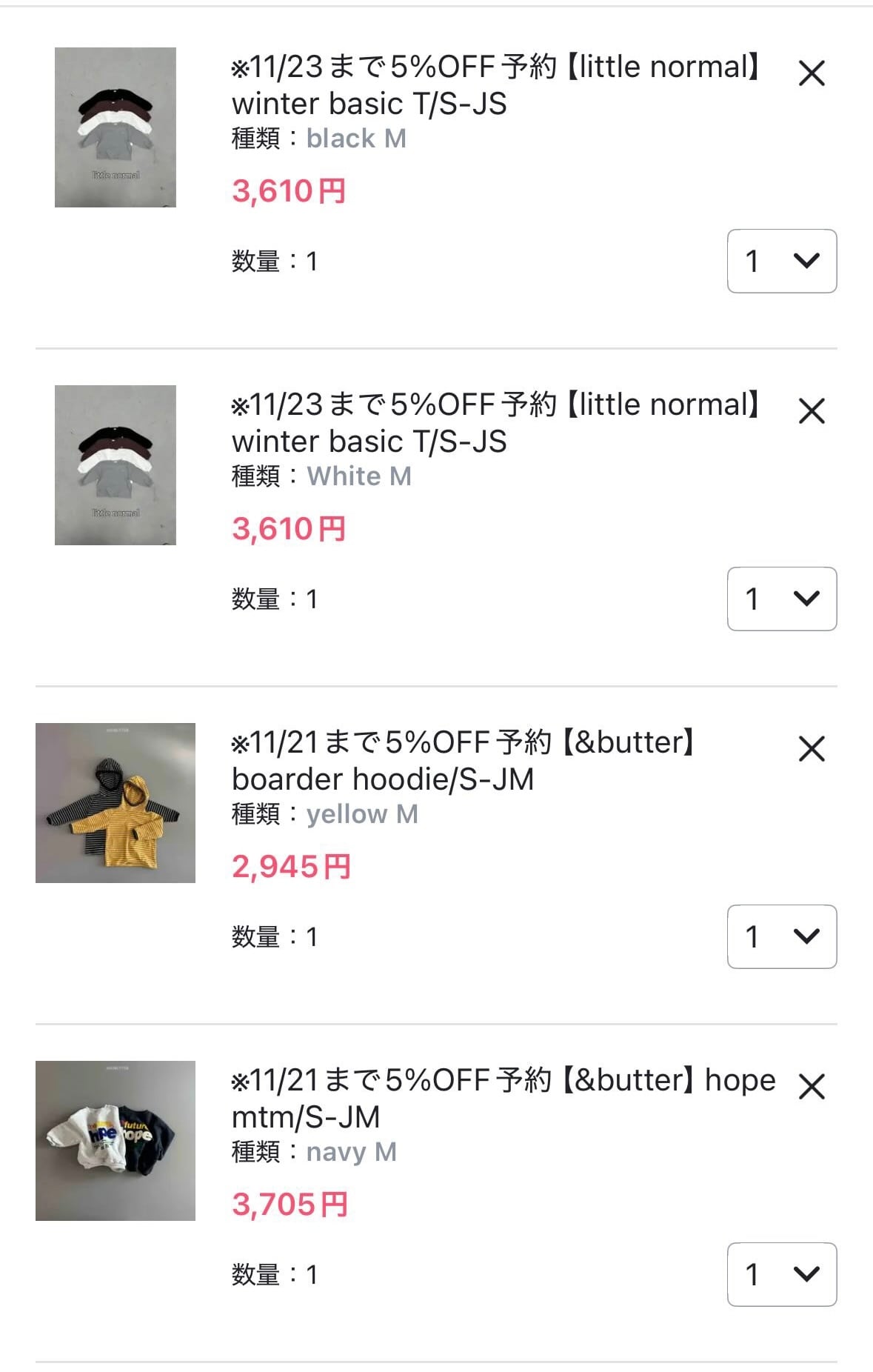Viewport: 873px width, 1372px height.
Task: Change quantity of the White M item
Action: pos(782,599)
